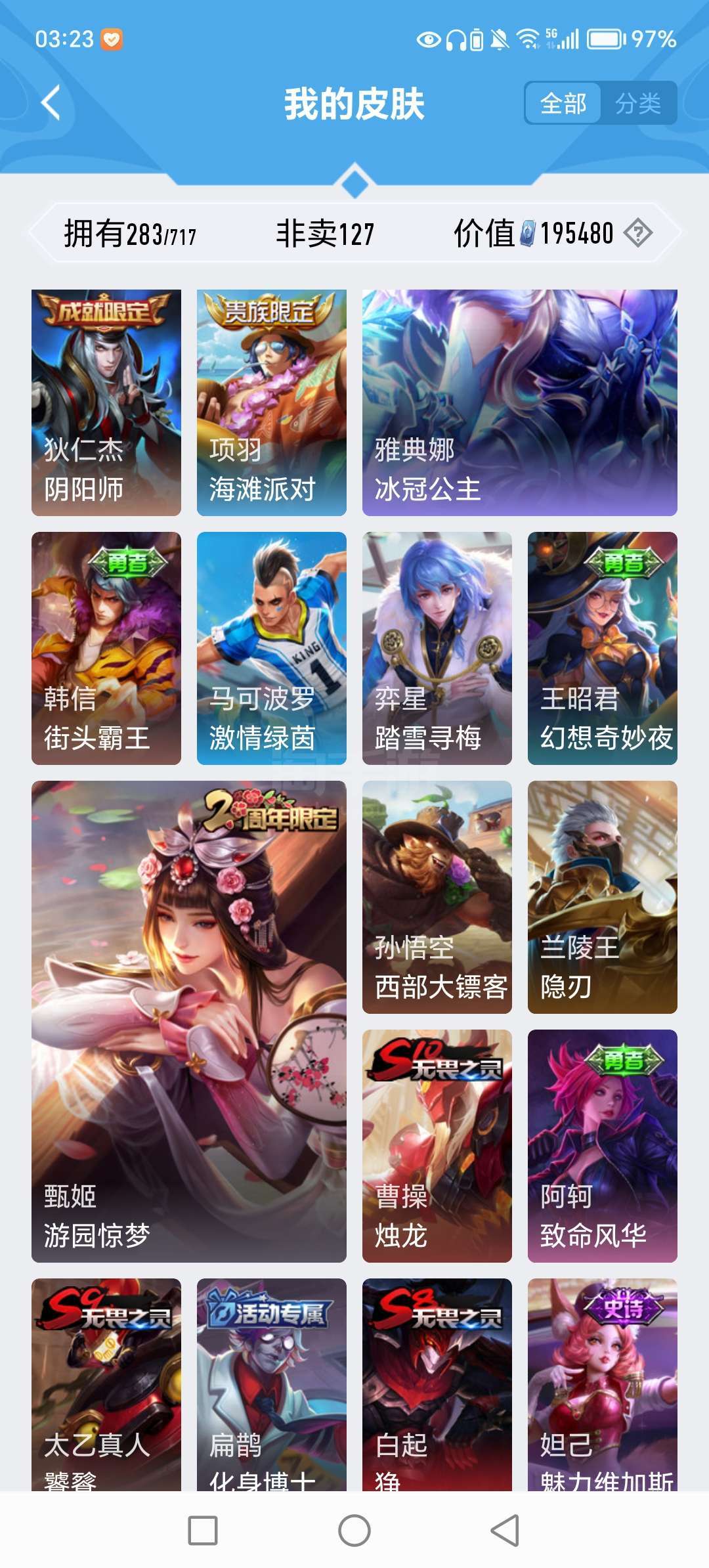View 马可波罗 激情绿茵 skin
The image size is (709, 1568).
tap(272, 647)
